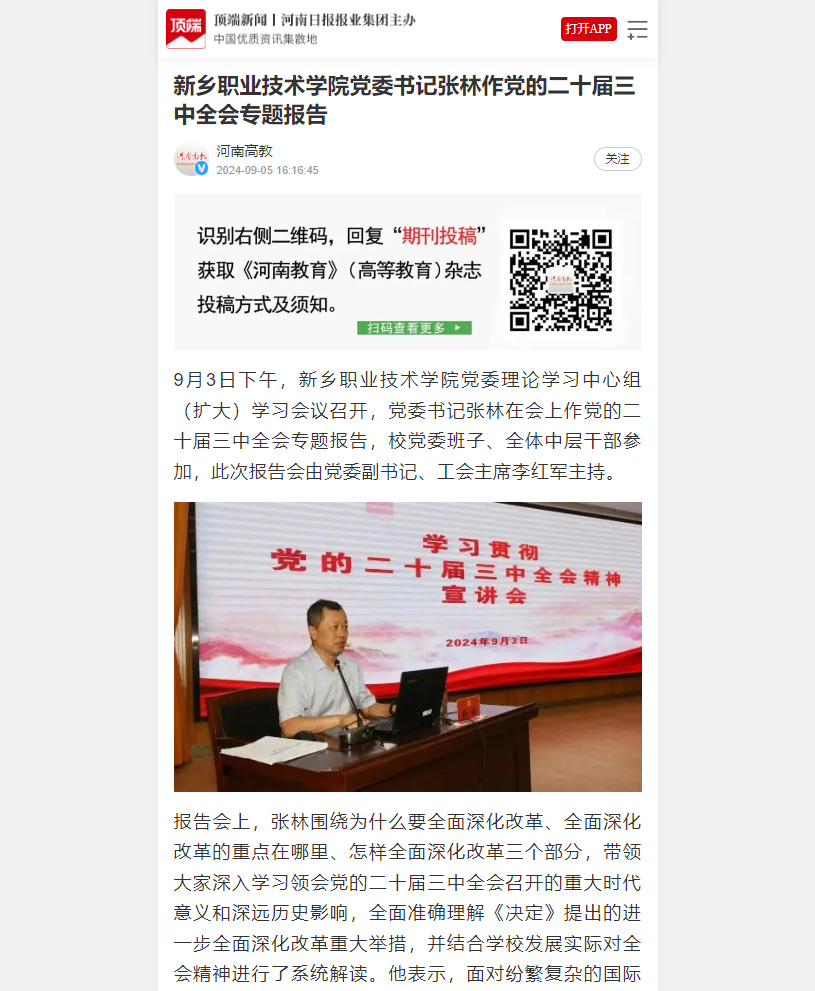
Task: Open the hamburger menu icon
Action: pyautogui.click(x=637, y=29)
